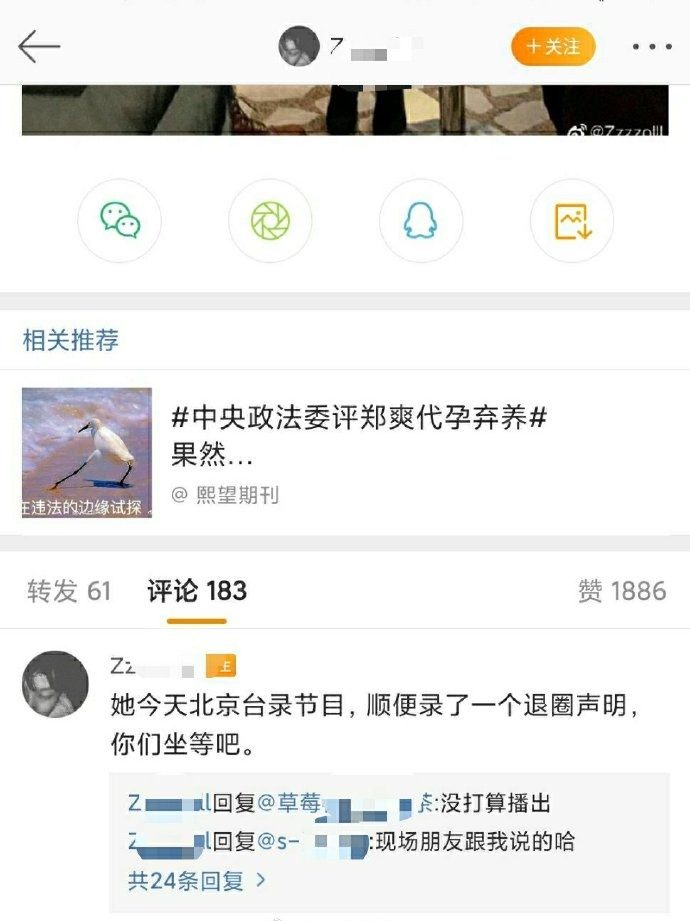Open the post author's profile in header
The height and width of the screenshot is (921, 690).
pos(300,46)
